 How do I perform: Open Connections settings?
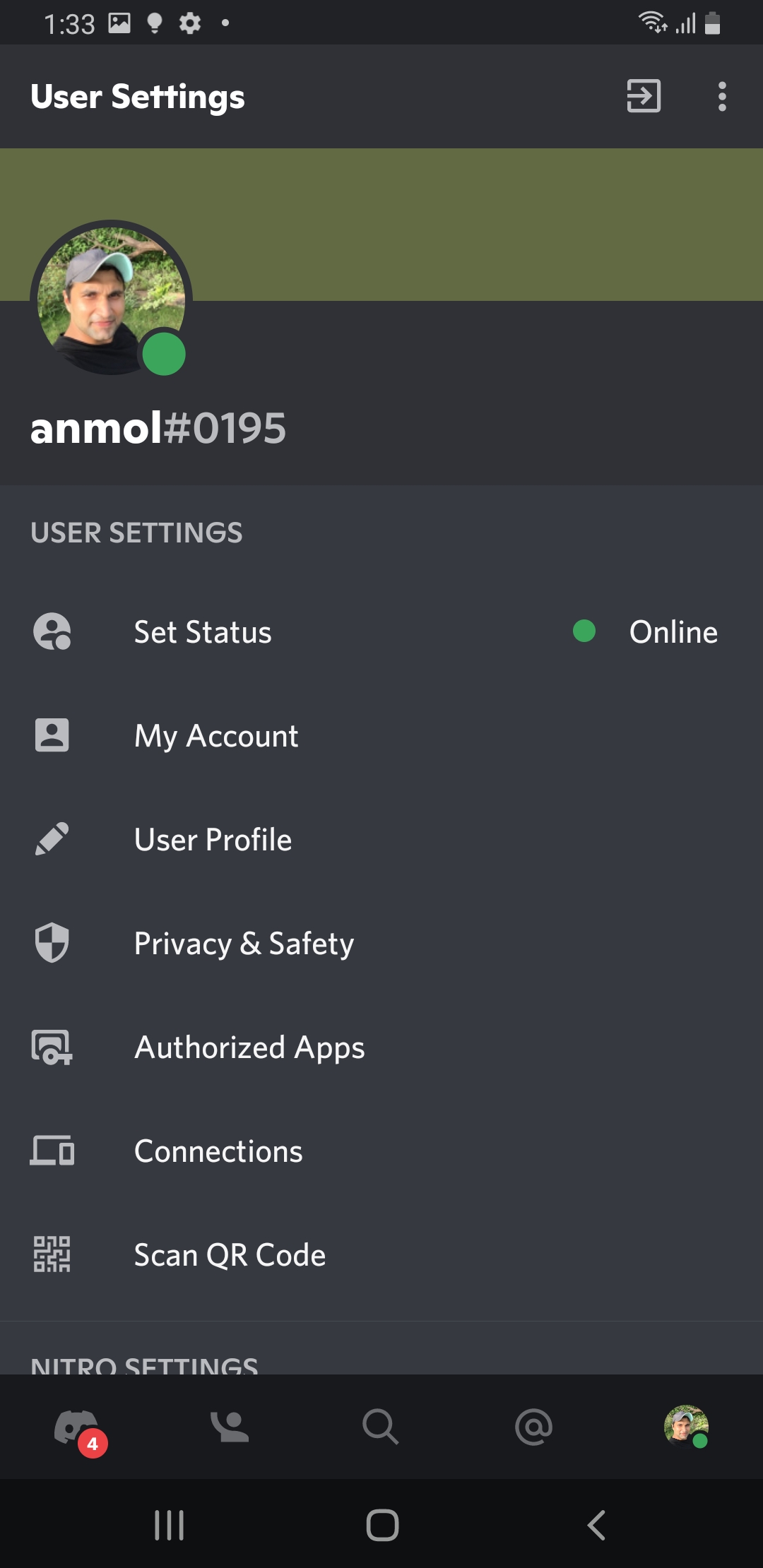pos(218,1151)
